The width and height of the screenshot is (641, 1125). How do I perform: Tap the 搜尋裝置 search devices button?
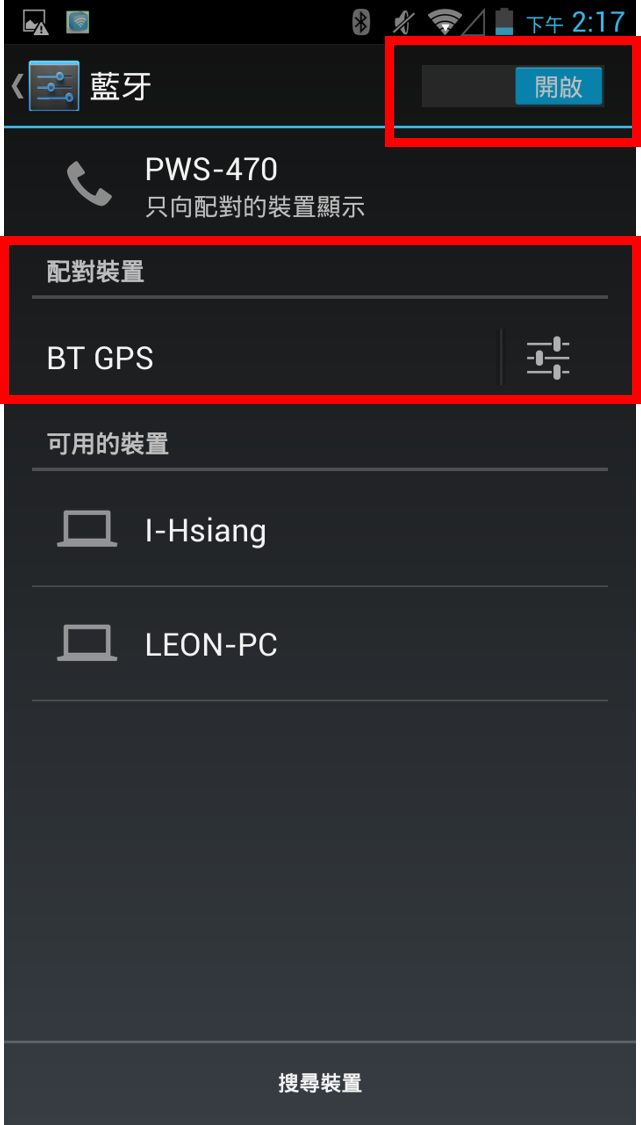pos(320,1083)
